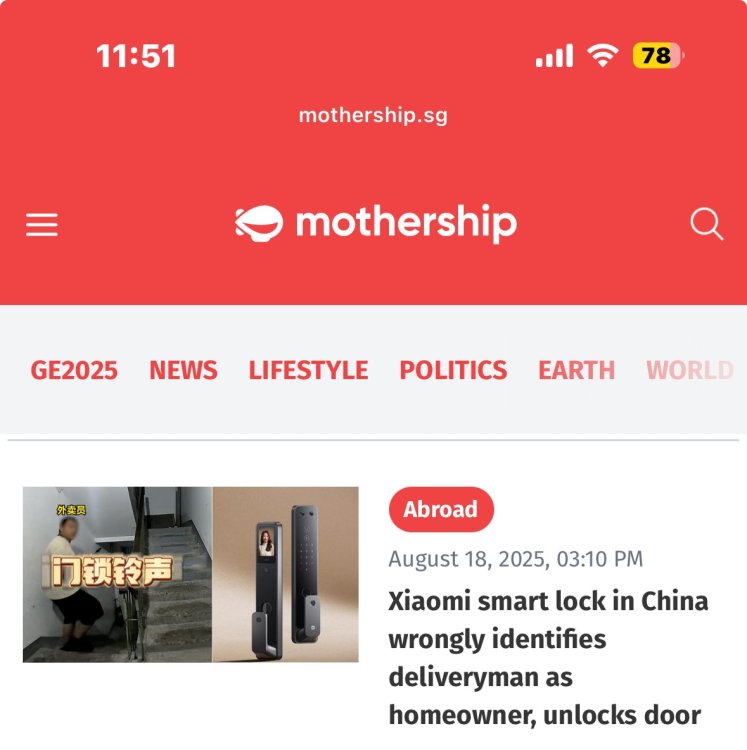Open the LIFESTYLE section
747x750 pixels.
(x=308, y=370)
